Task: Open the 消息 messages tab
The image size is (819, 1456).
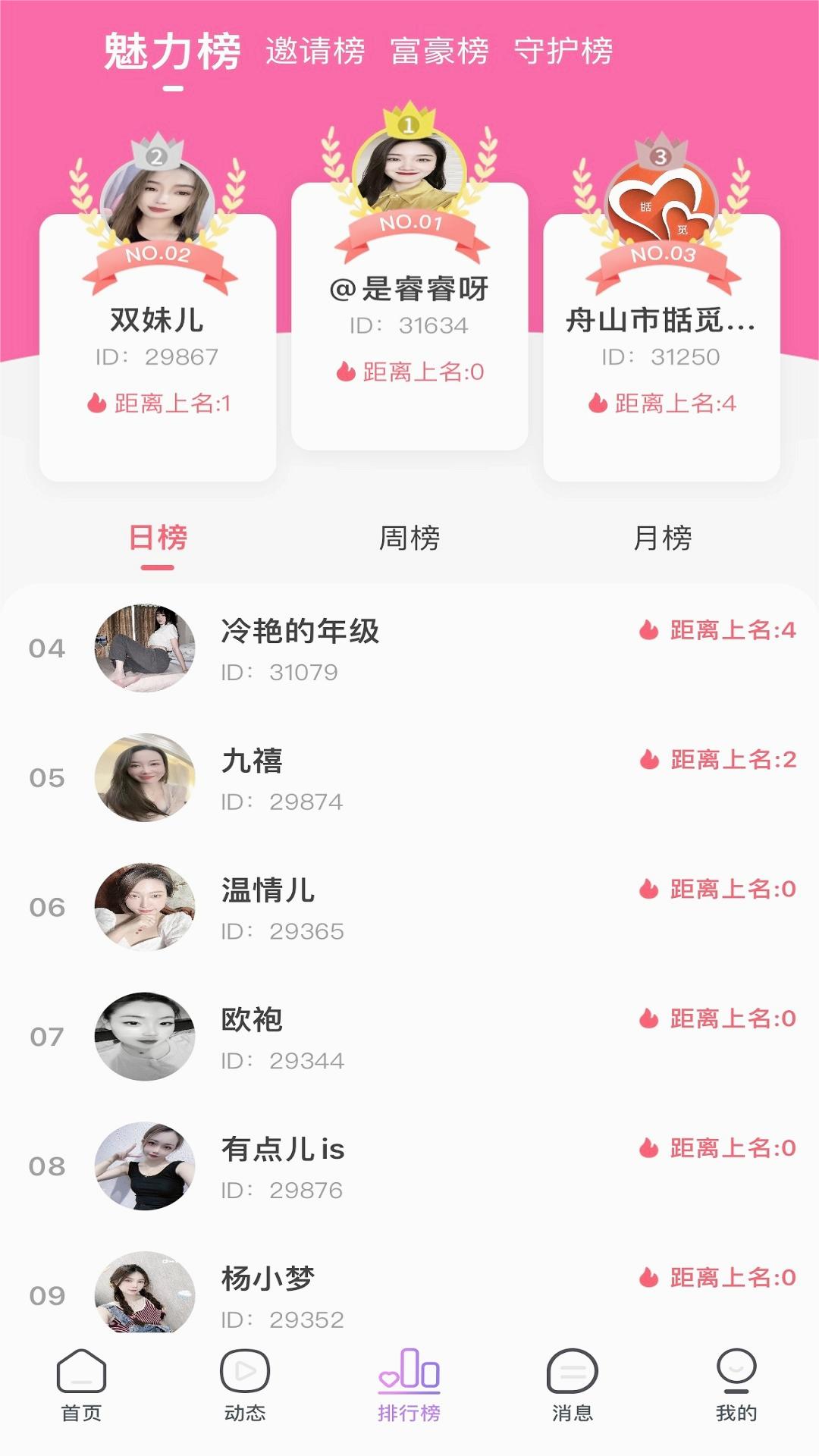Action: point(573,1385)
